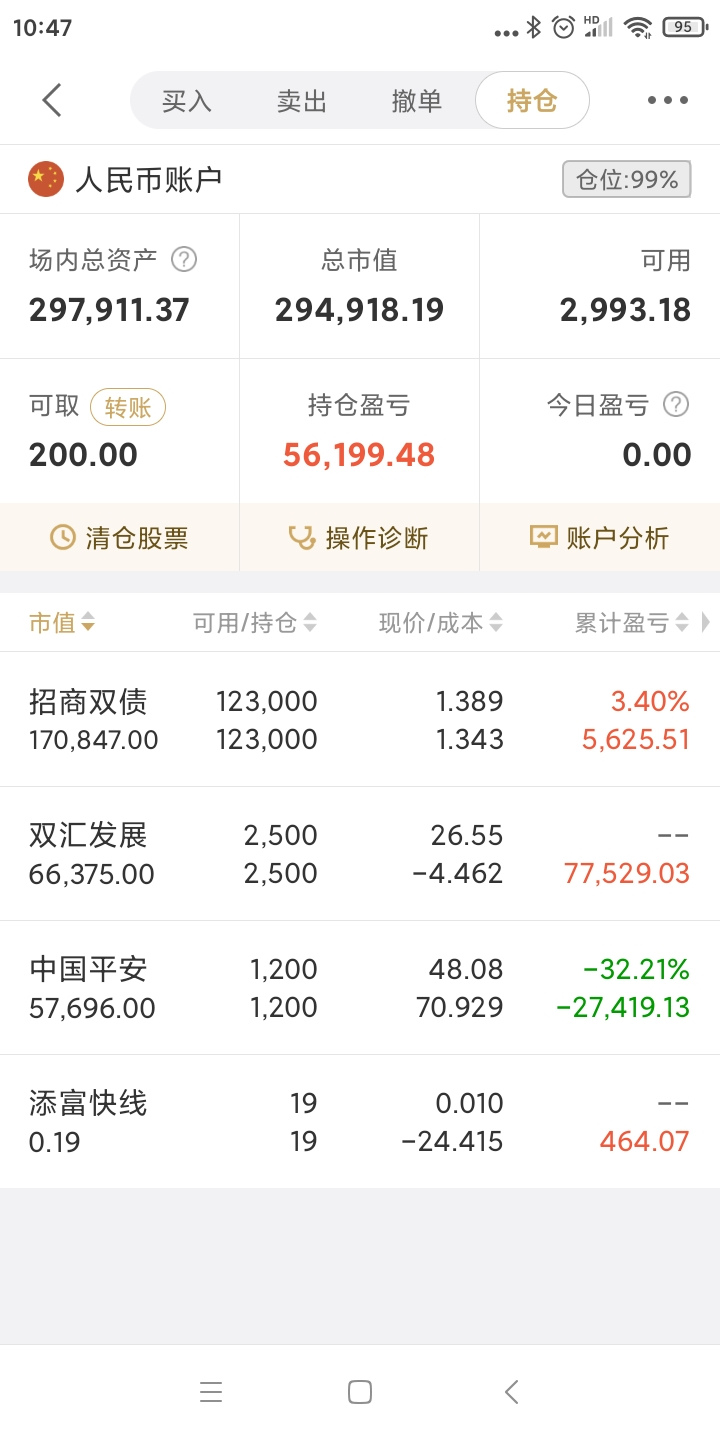The image size is (720, 1440).
Task: Open the 添富快线 holding
Action: 360,1122
